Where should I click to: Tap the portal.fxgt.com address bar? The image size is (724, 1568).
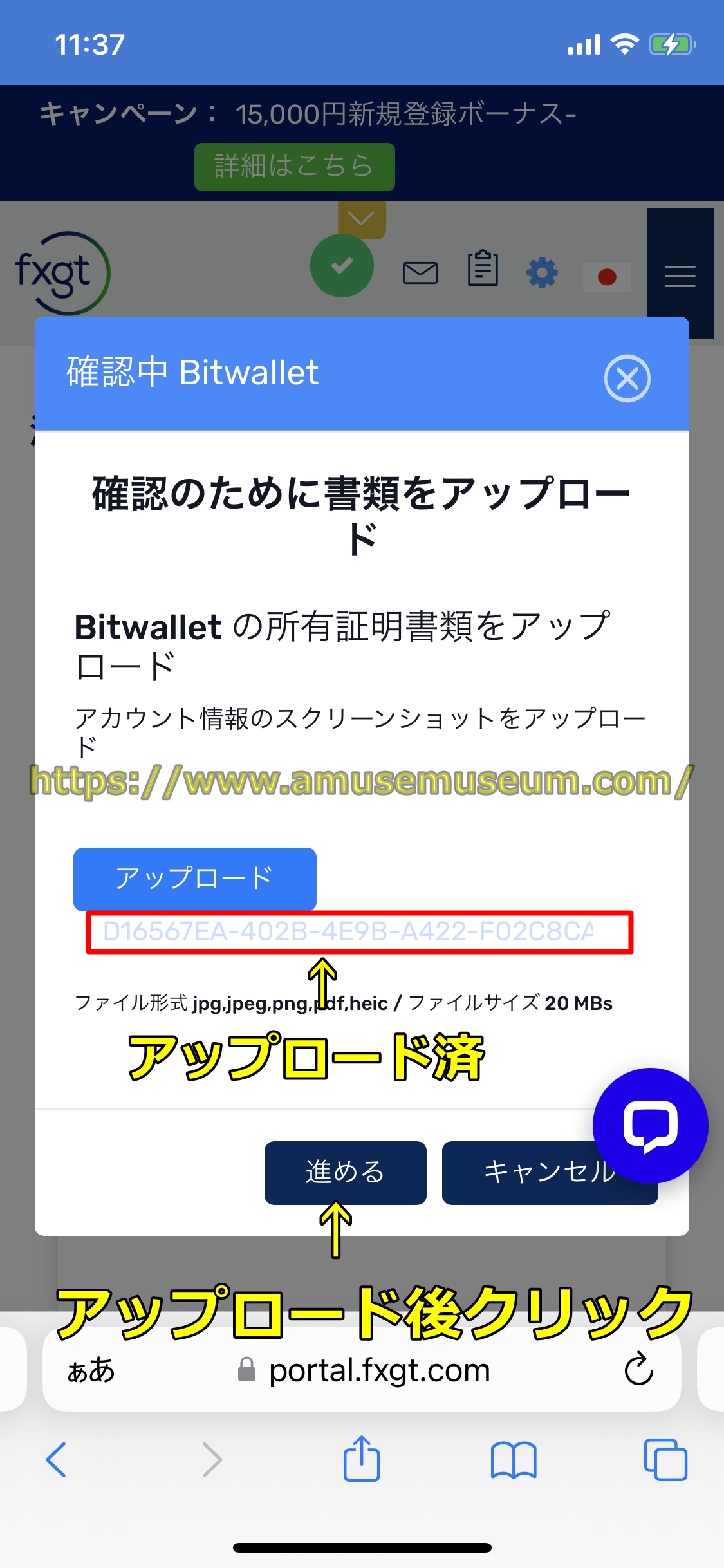click(380, 1370)
